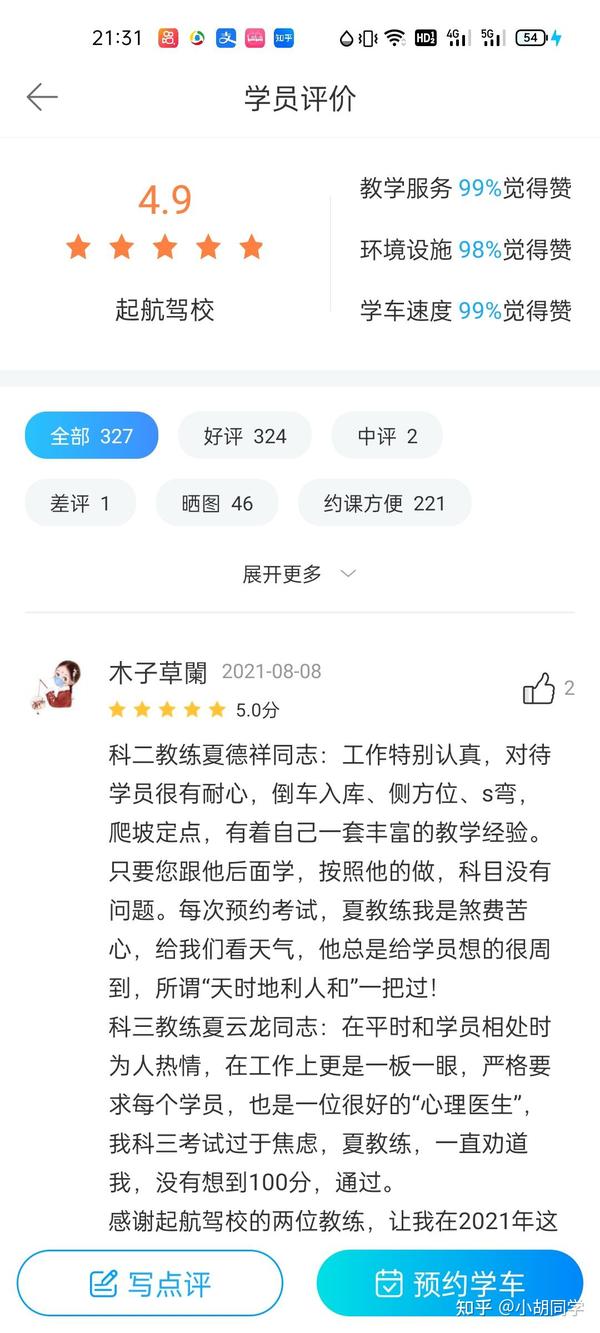
Task: Like 木子草闌's review
Action: [539, 688]
